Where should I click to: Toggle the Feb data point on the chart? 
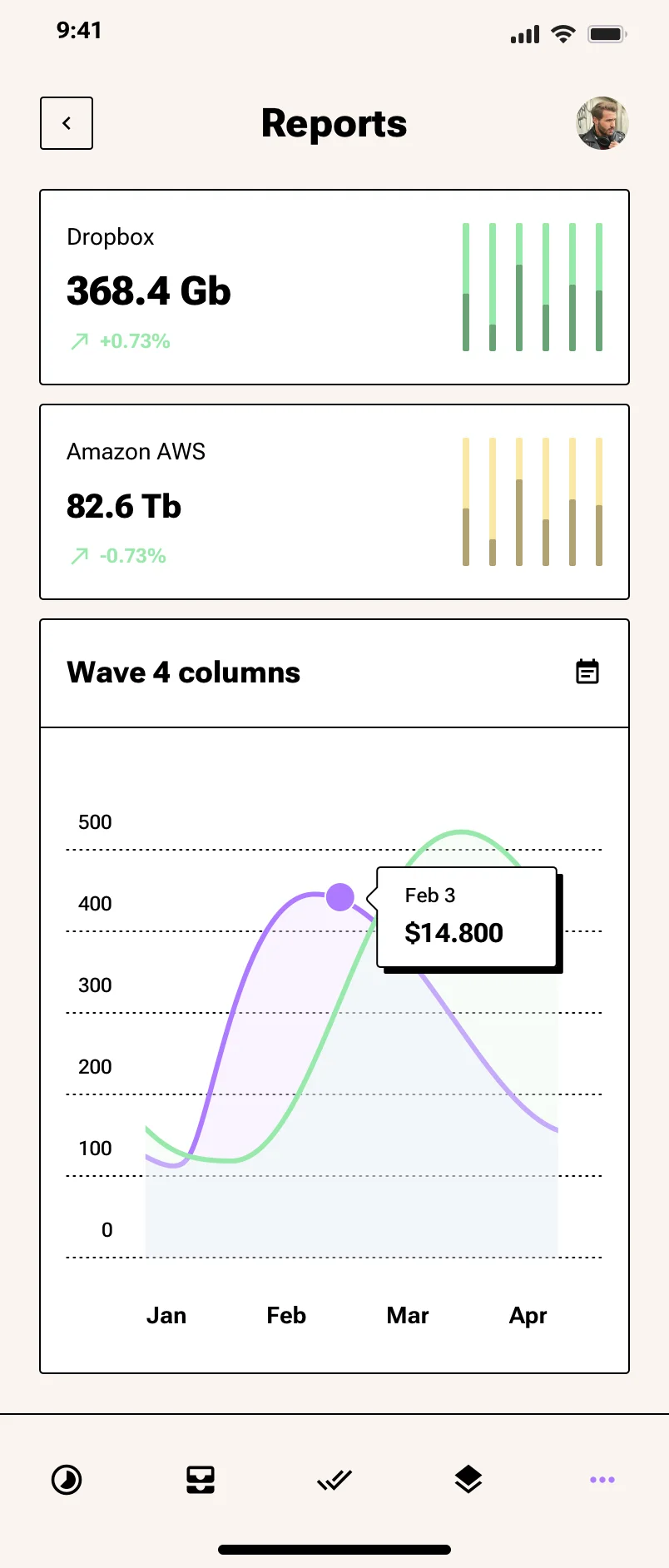[339, 897]
